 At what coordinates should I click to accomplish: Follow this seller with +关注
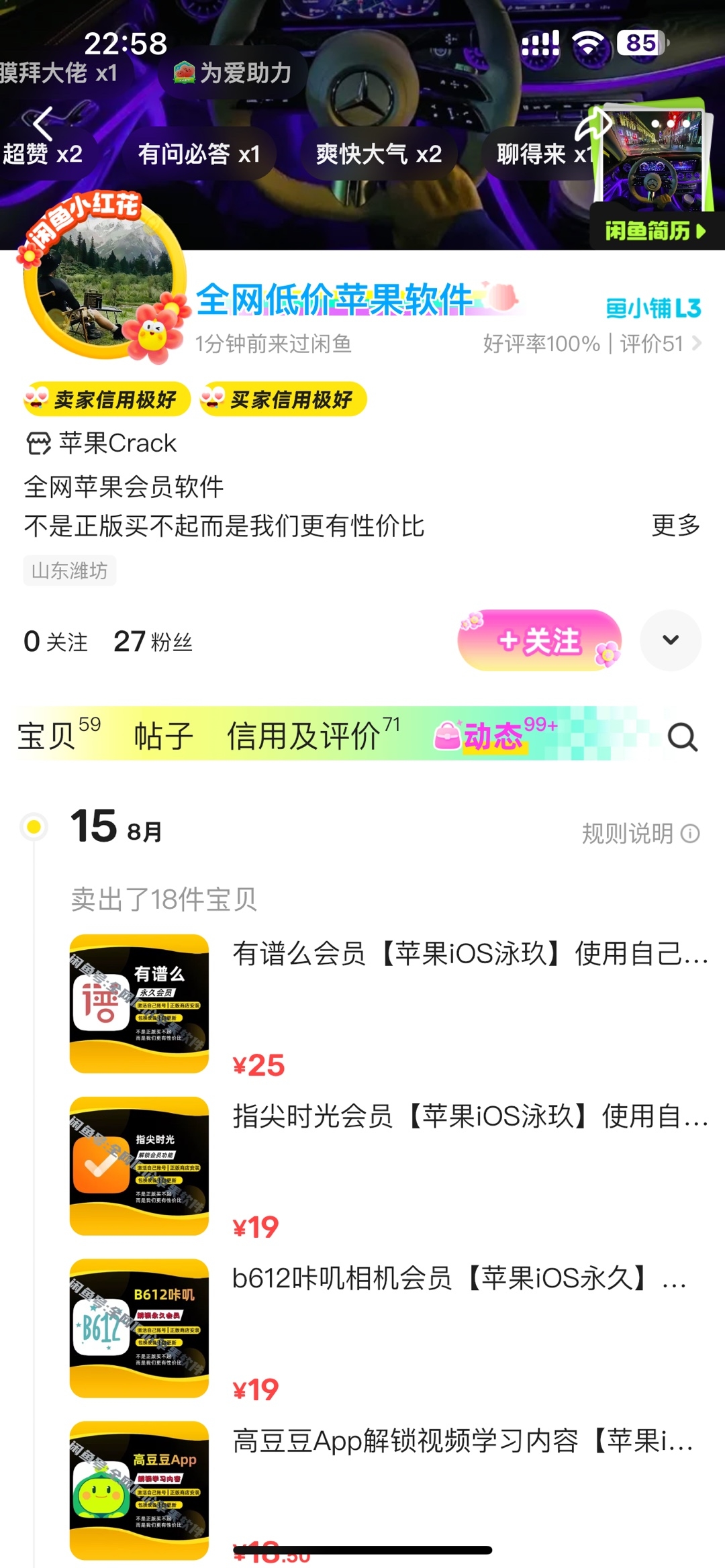tap(540, 641)
